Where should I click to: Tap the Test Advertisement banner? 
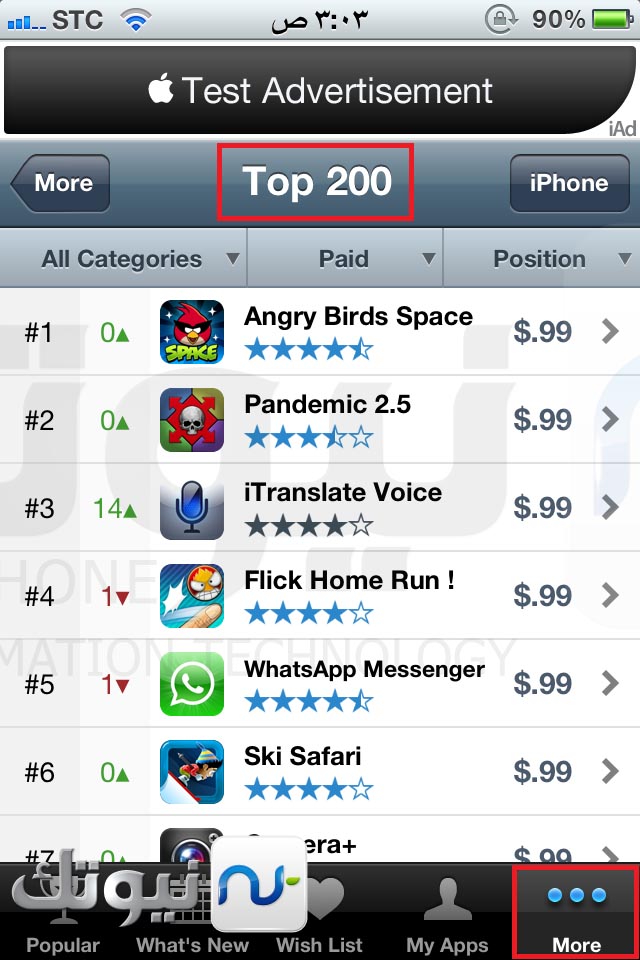320,91
